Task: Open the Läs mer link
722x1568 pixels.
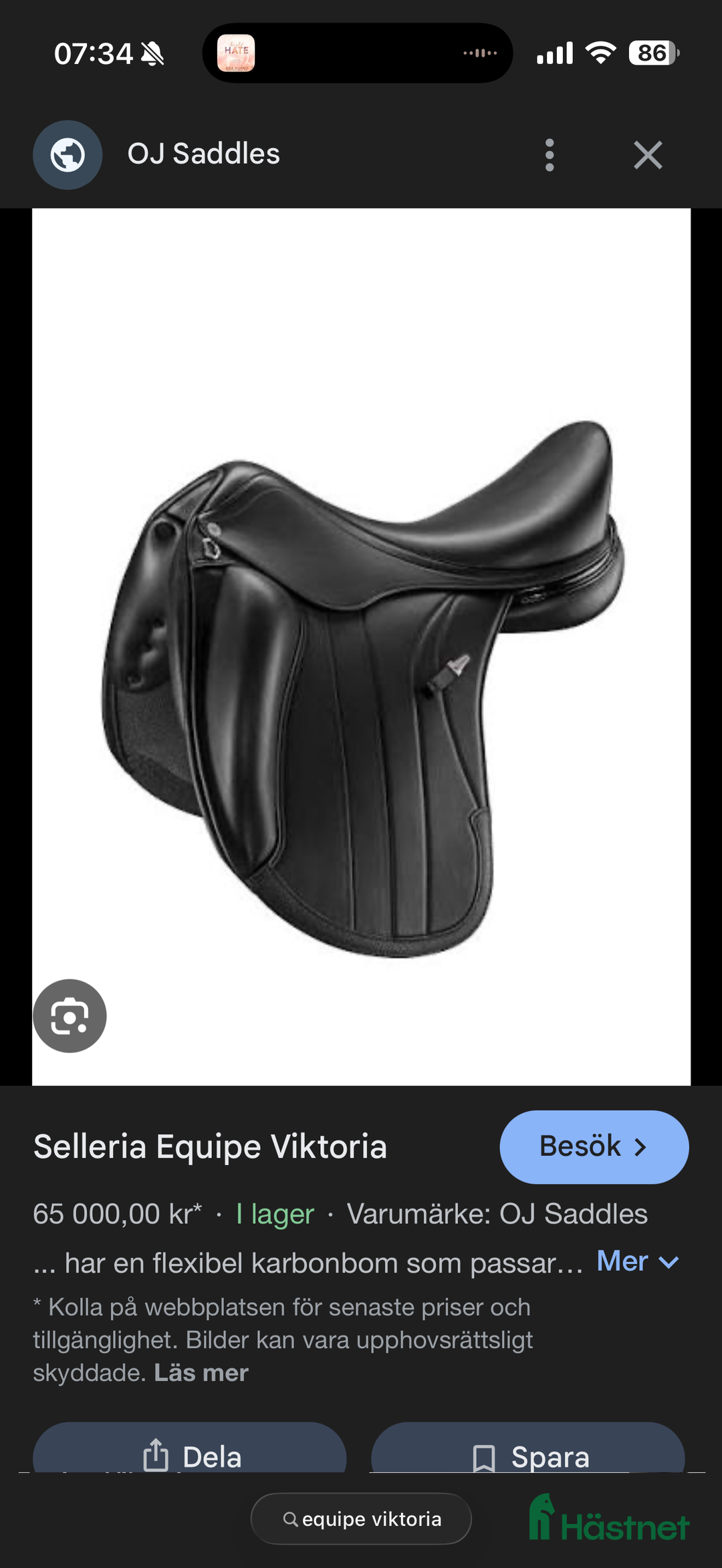Action: coord(201,1373)
